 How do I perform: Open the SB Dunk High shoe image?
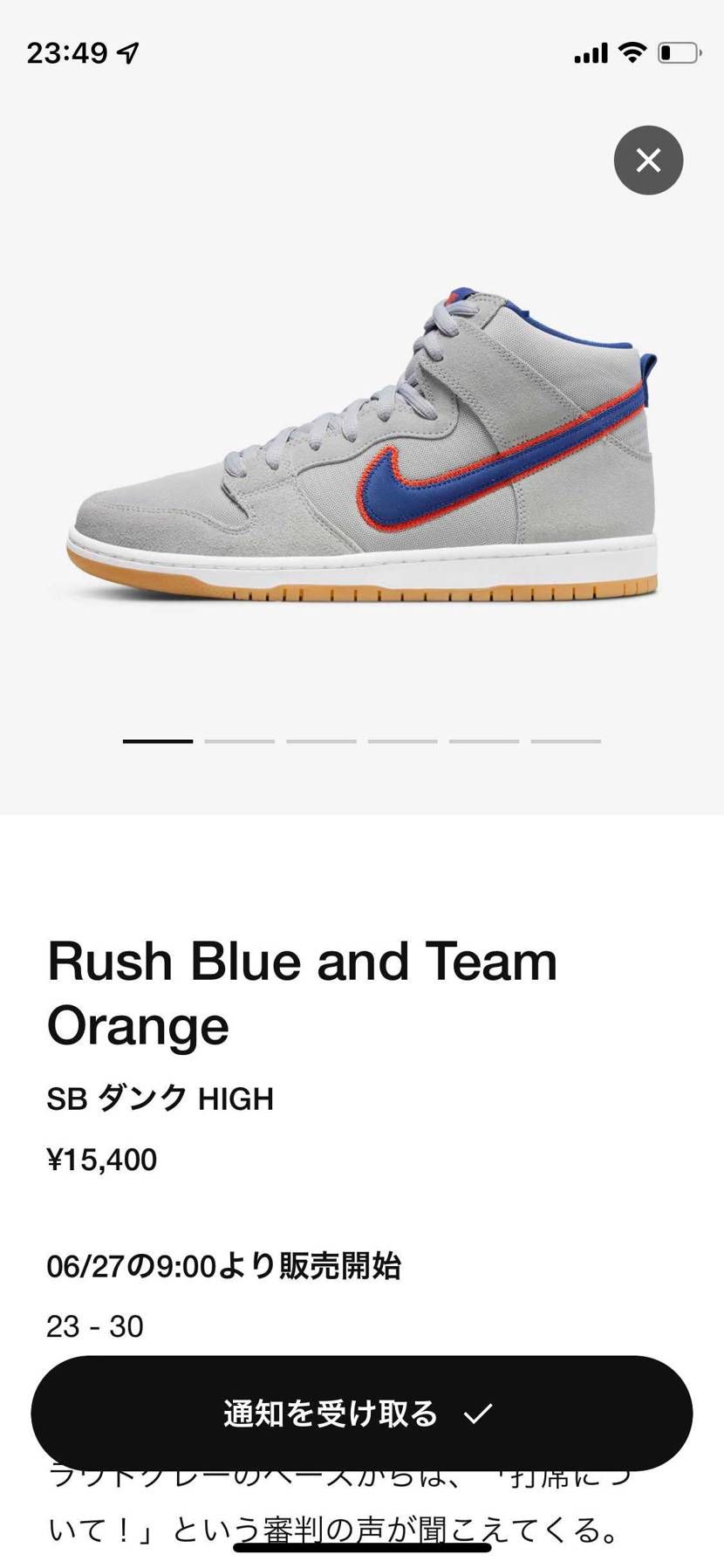click(362, 446)
